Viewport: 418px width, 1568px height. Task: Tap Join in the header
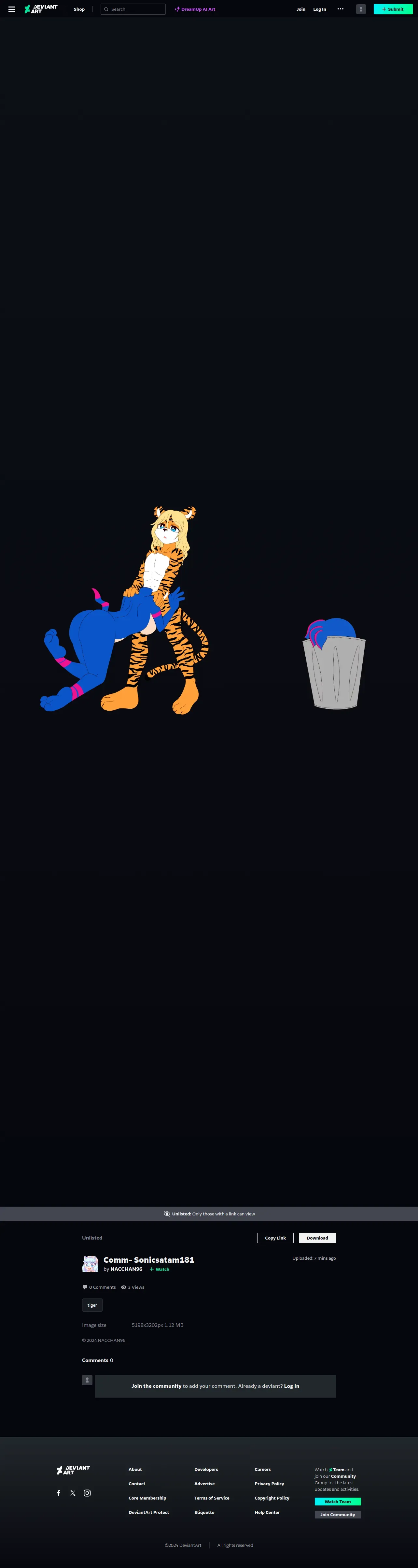click(x=300, y=9)
